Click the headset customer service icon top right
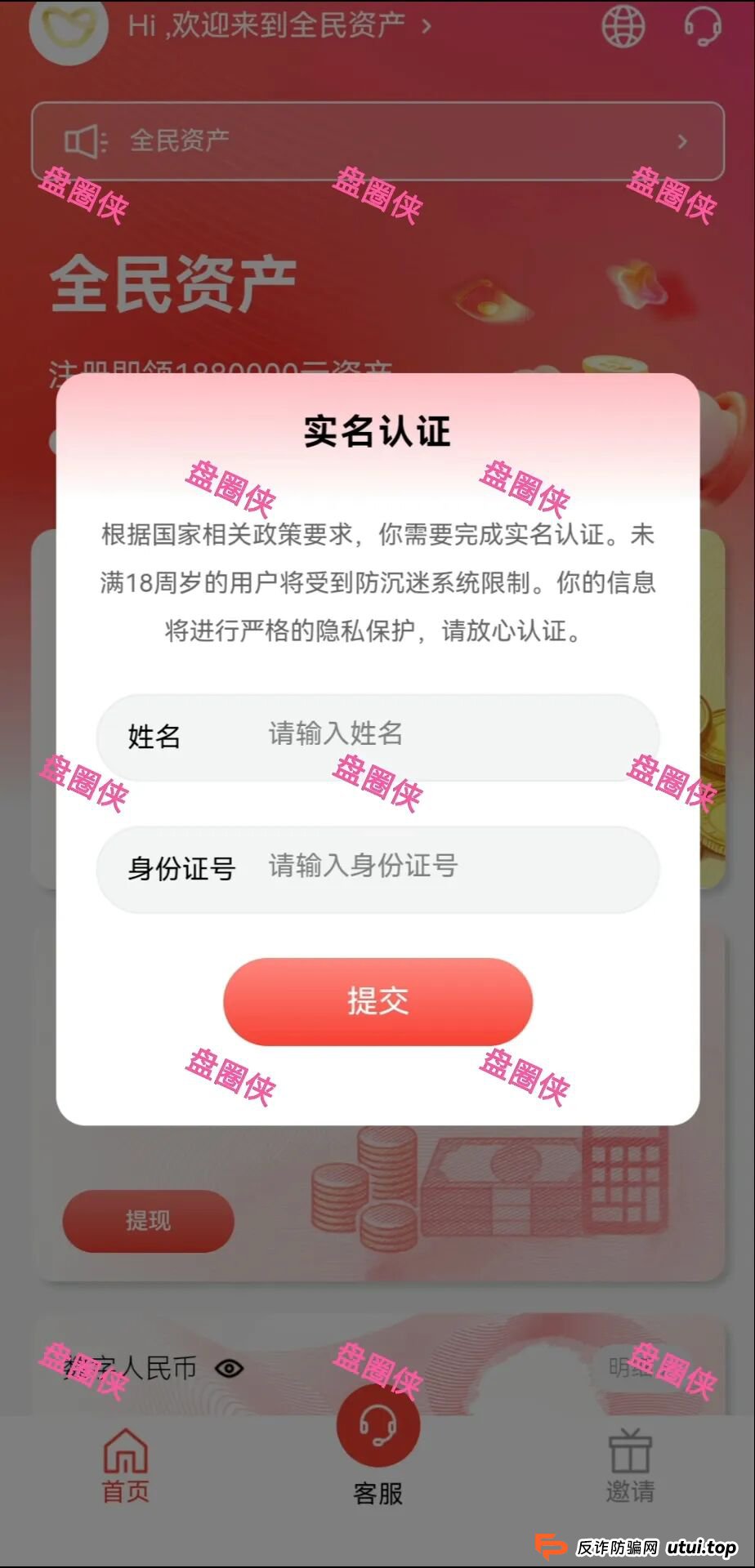 pos(703,27)
